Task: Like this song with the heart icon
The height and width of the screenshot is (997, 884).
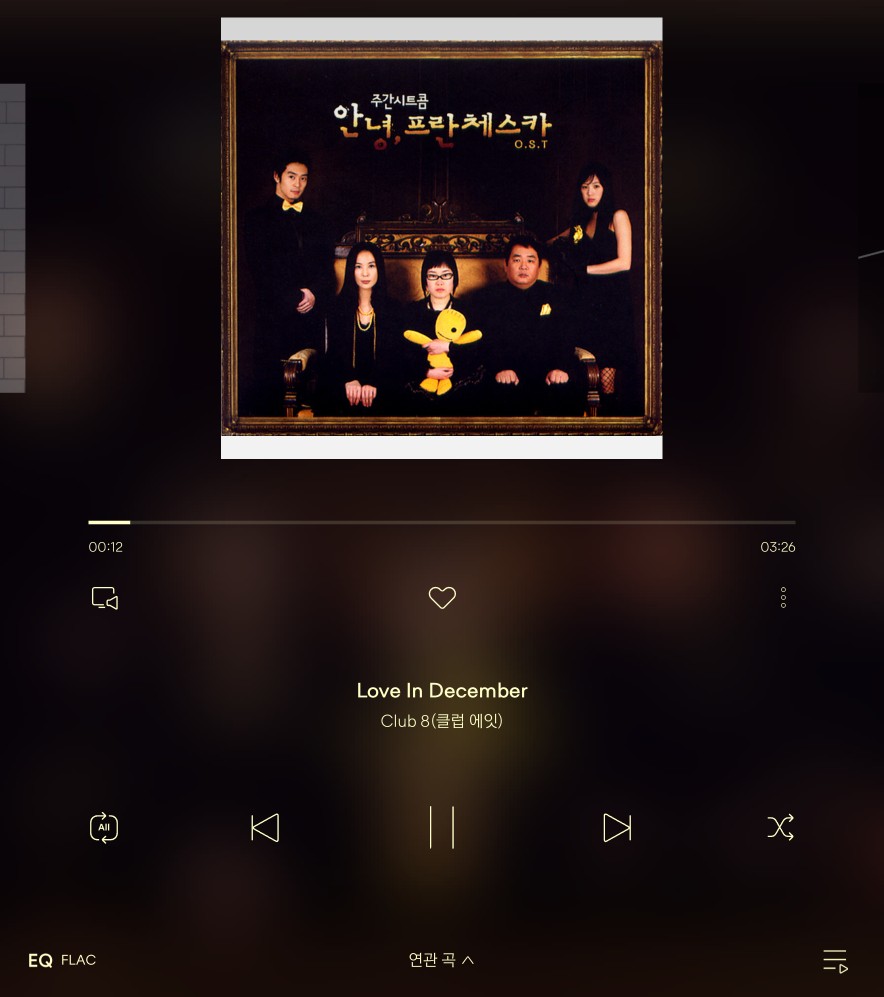Action: (442, 598)
